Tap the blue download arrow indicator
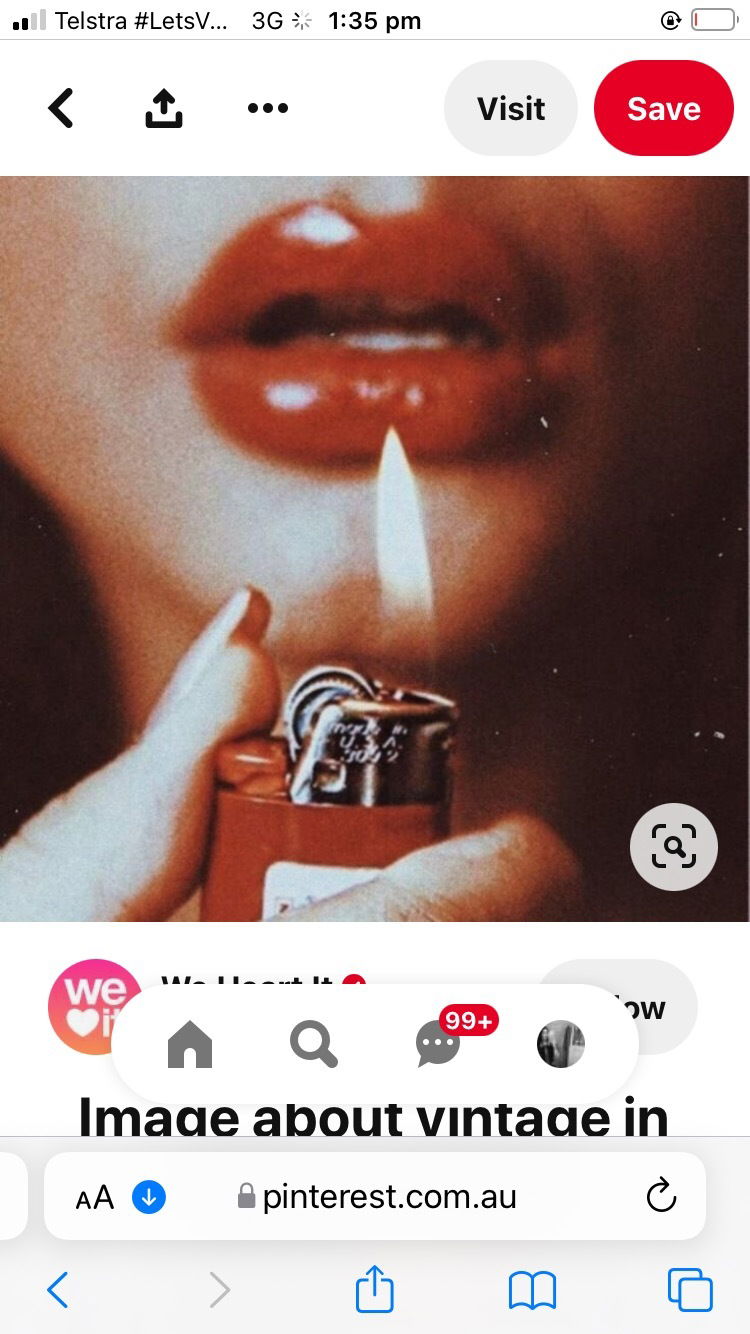This screenshot has width=750, height=1334. [x=149, y=1197]
